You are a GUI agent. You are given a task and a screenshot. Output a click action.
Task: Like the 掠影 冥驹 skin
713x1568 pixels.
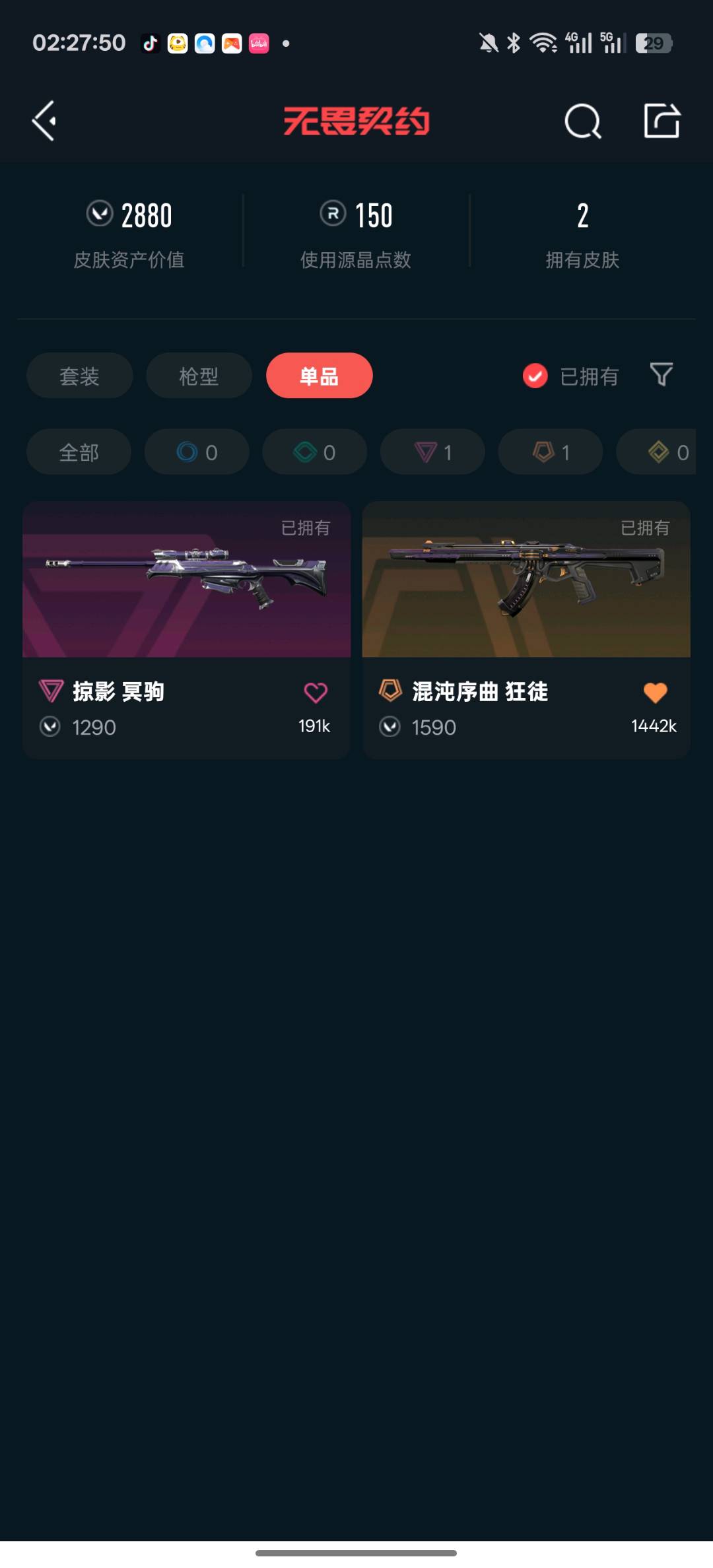pos(315,693)
